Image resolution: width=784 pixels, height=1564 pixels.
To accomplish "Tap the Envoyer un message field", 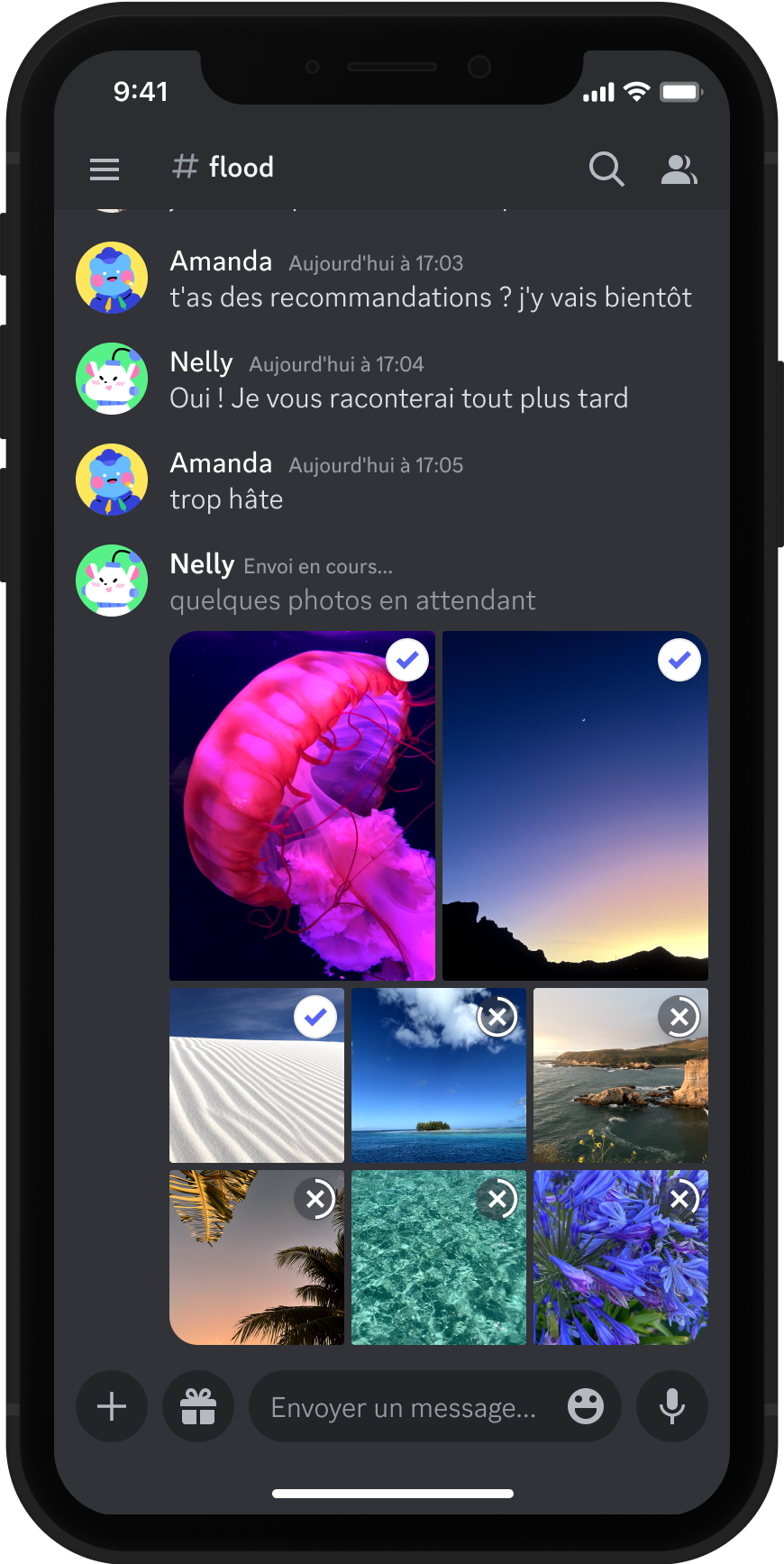I will click(x=404, y=1407).
